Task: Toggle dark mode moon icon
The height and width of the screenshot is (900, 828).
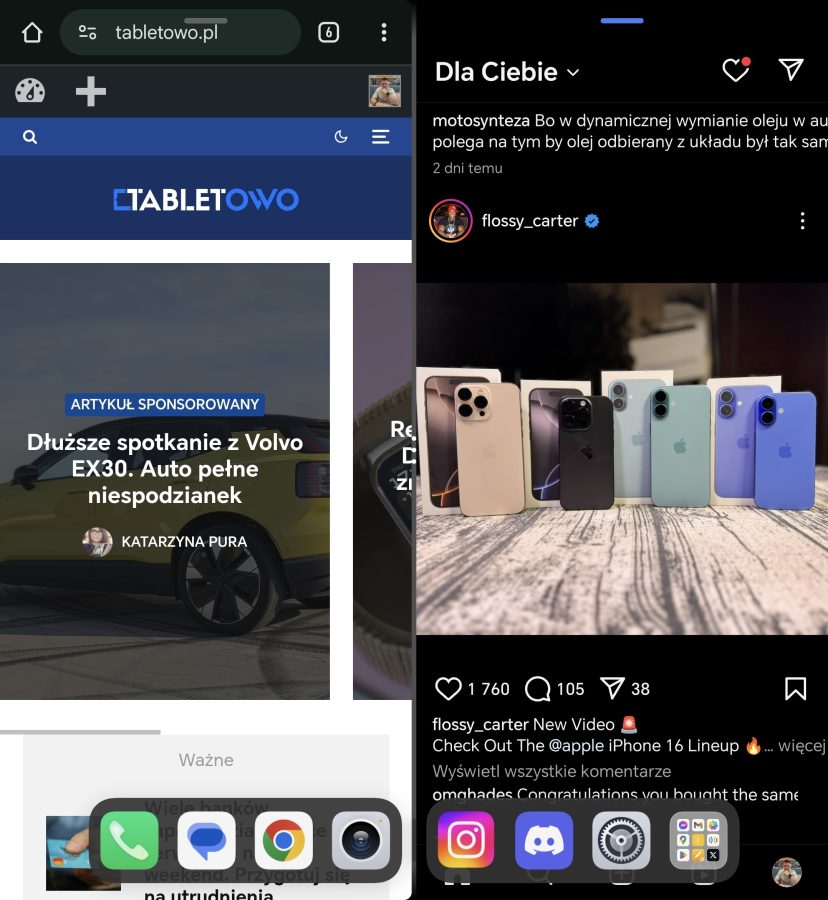Action: tap(341, 137)
